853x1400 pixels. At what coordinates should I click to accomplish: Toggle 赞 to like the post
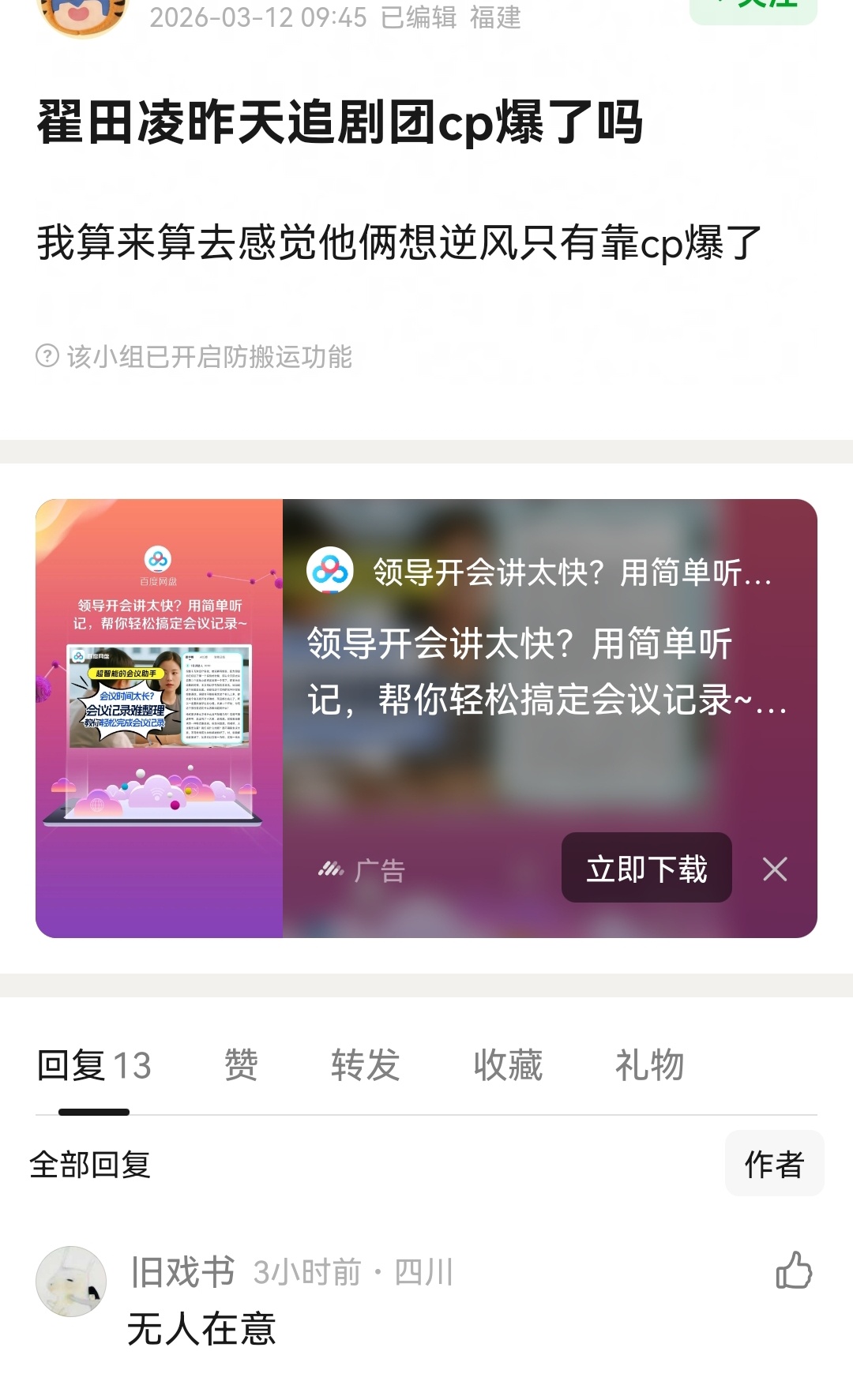pyautogui.click(x=241, y=1065)
